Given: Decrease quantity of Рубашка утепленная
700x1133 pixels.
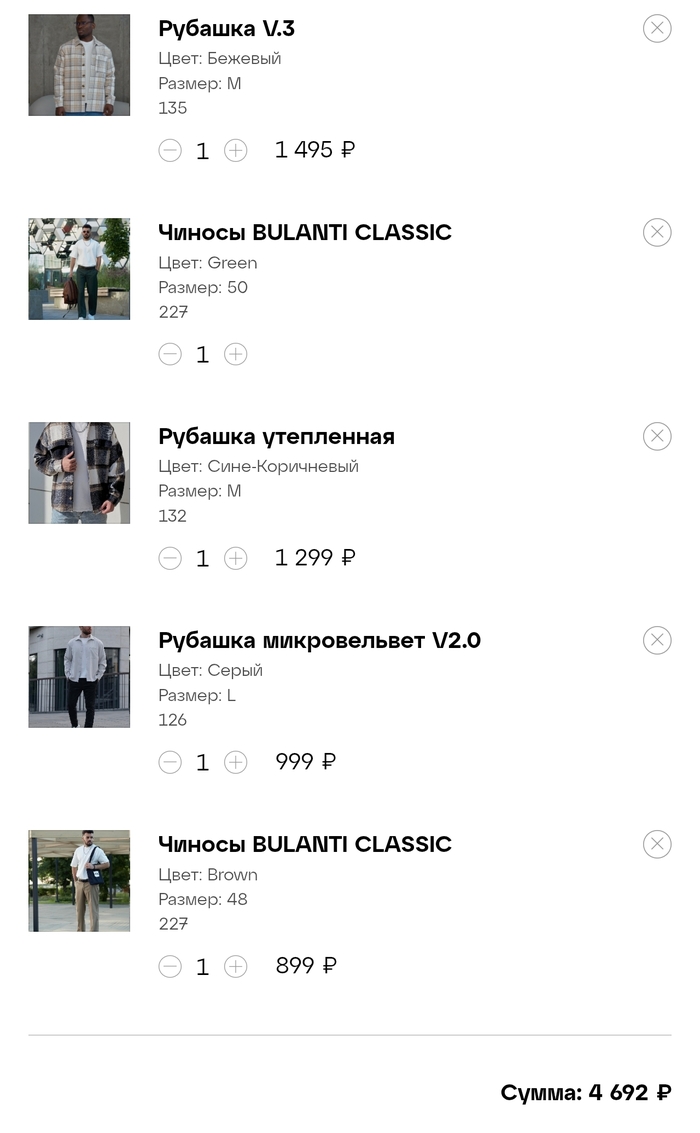Looking at the screenshot, I should [170, 559].
